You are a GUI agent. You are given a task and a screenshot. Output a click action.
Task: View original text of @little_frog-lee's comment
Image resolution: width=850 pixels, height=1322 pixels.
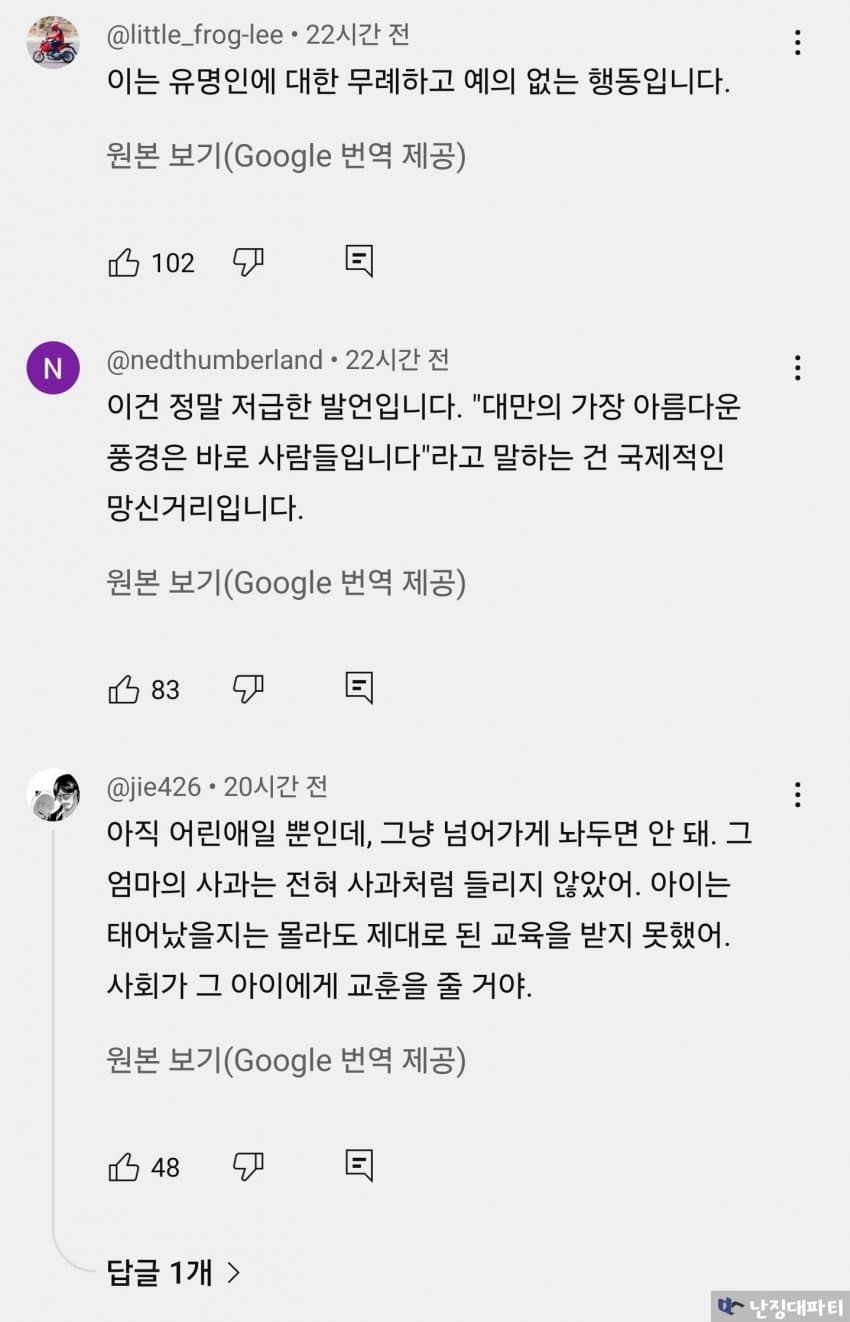pyautogui.click(x=285, y=156)
